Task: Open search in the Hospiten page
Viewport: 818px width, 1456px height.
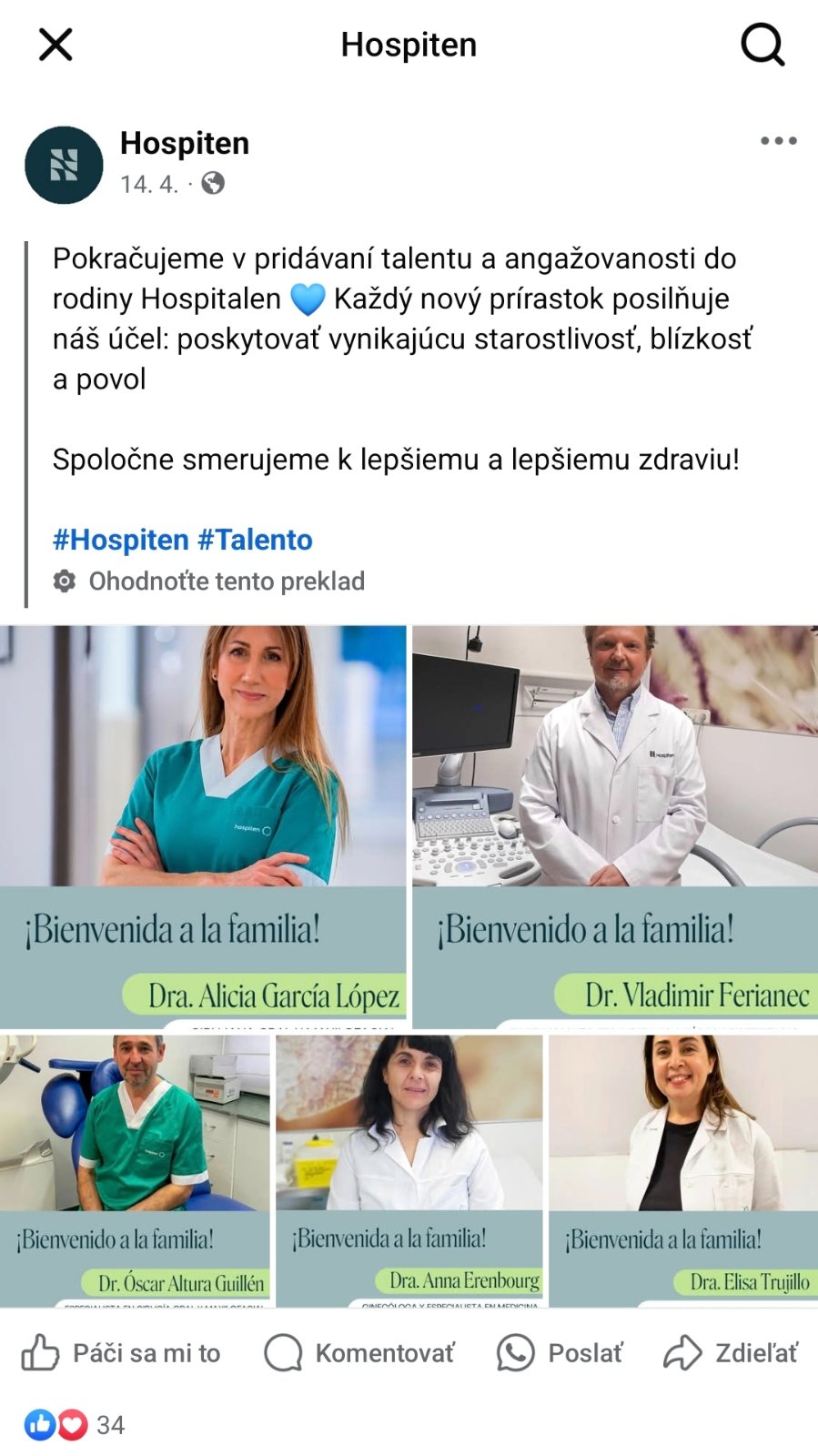Action: [x=762, y=44]
